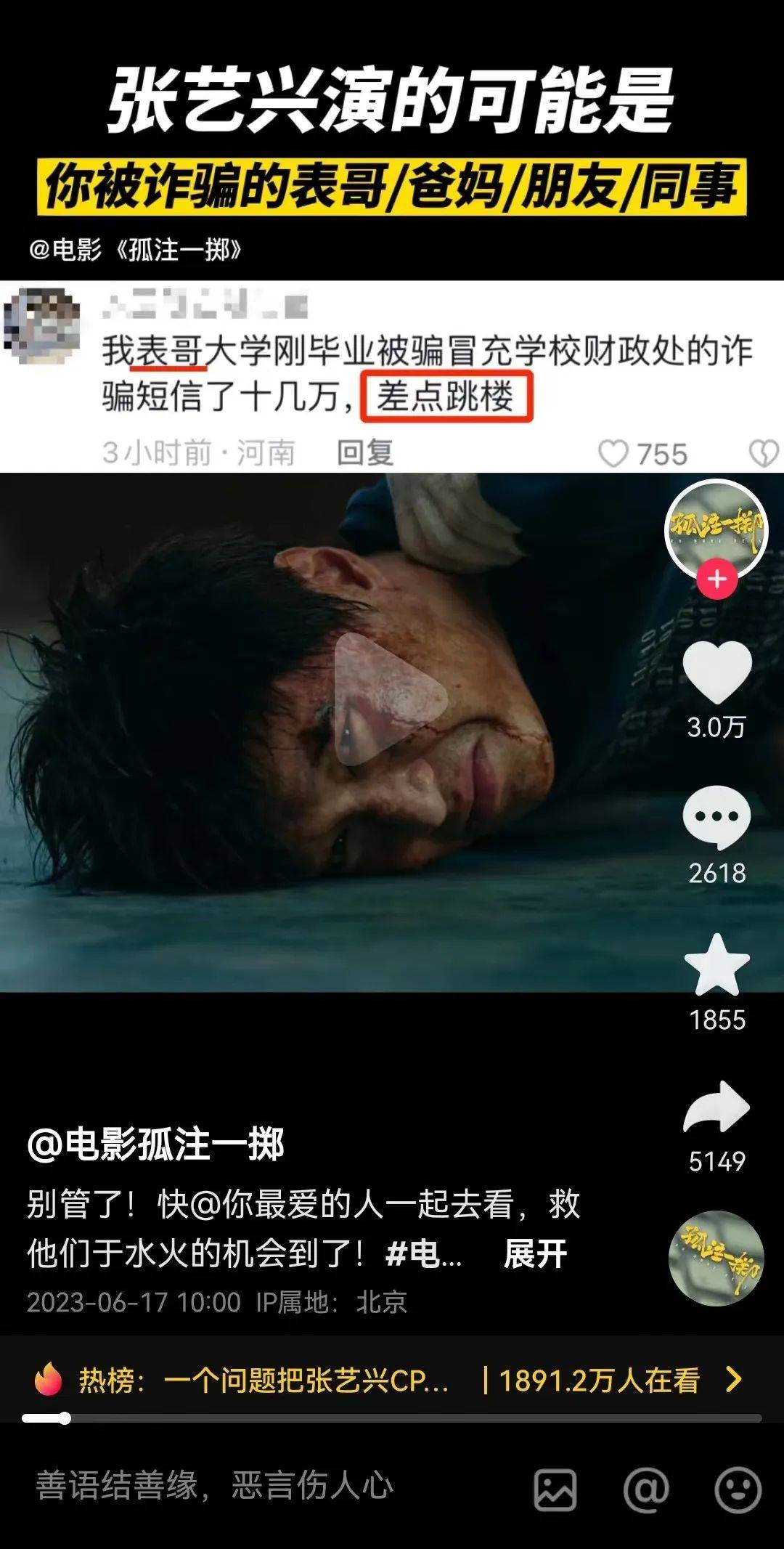784x1549 pixels.
Task: Like this video with 3.0万 likes
Action: coord(717,672)
